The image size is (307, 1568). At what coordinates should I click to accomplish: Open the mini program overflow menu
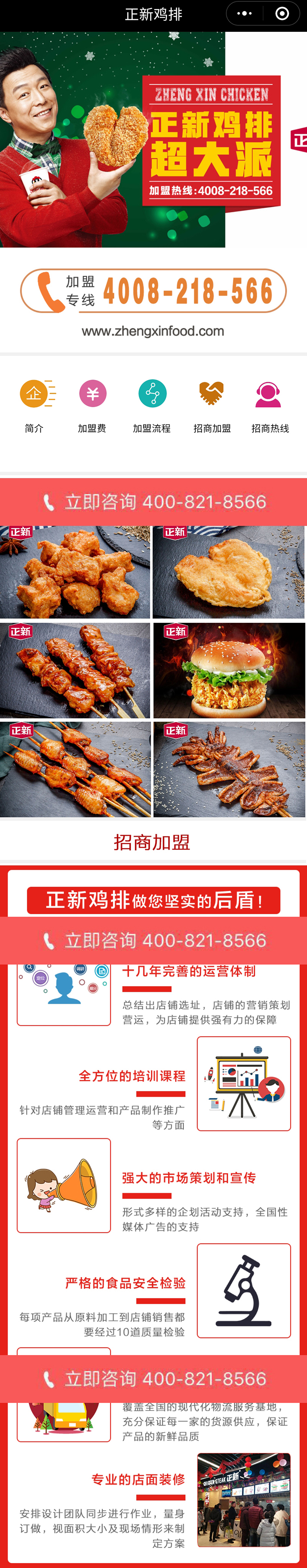point(244,13)
